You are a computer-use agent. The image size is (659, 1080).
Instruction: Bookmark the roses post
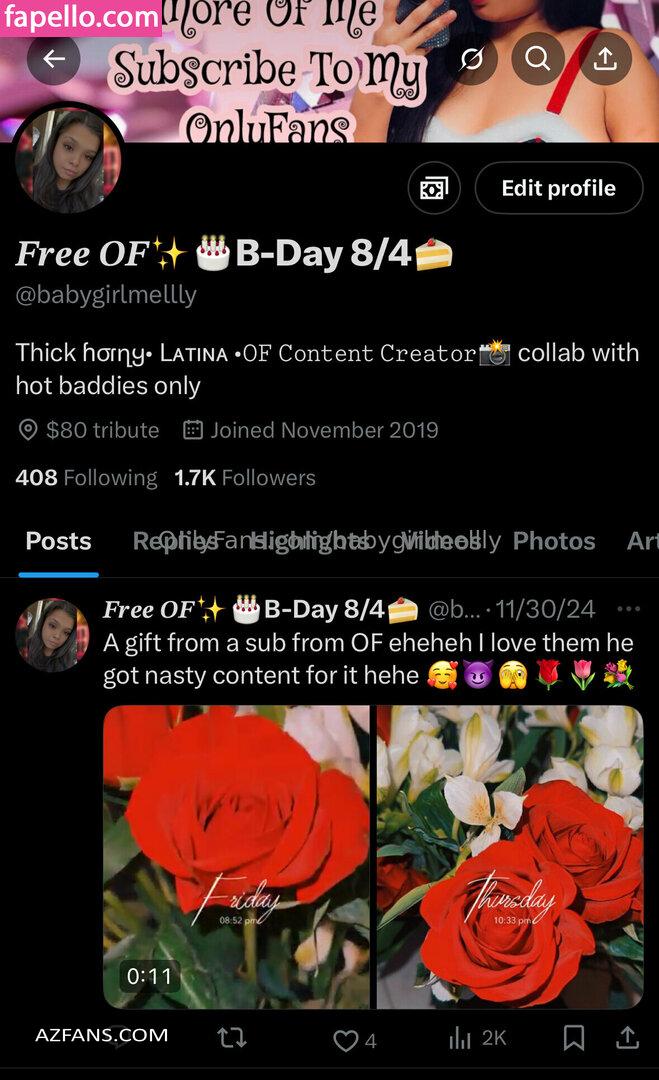[574, 1038]
